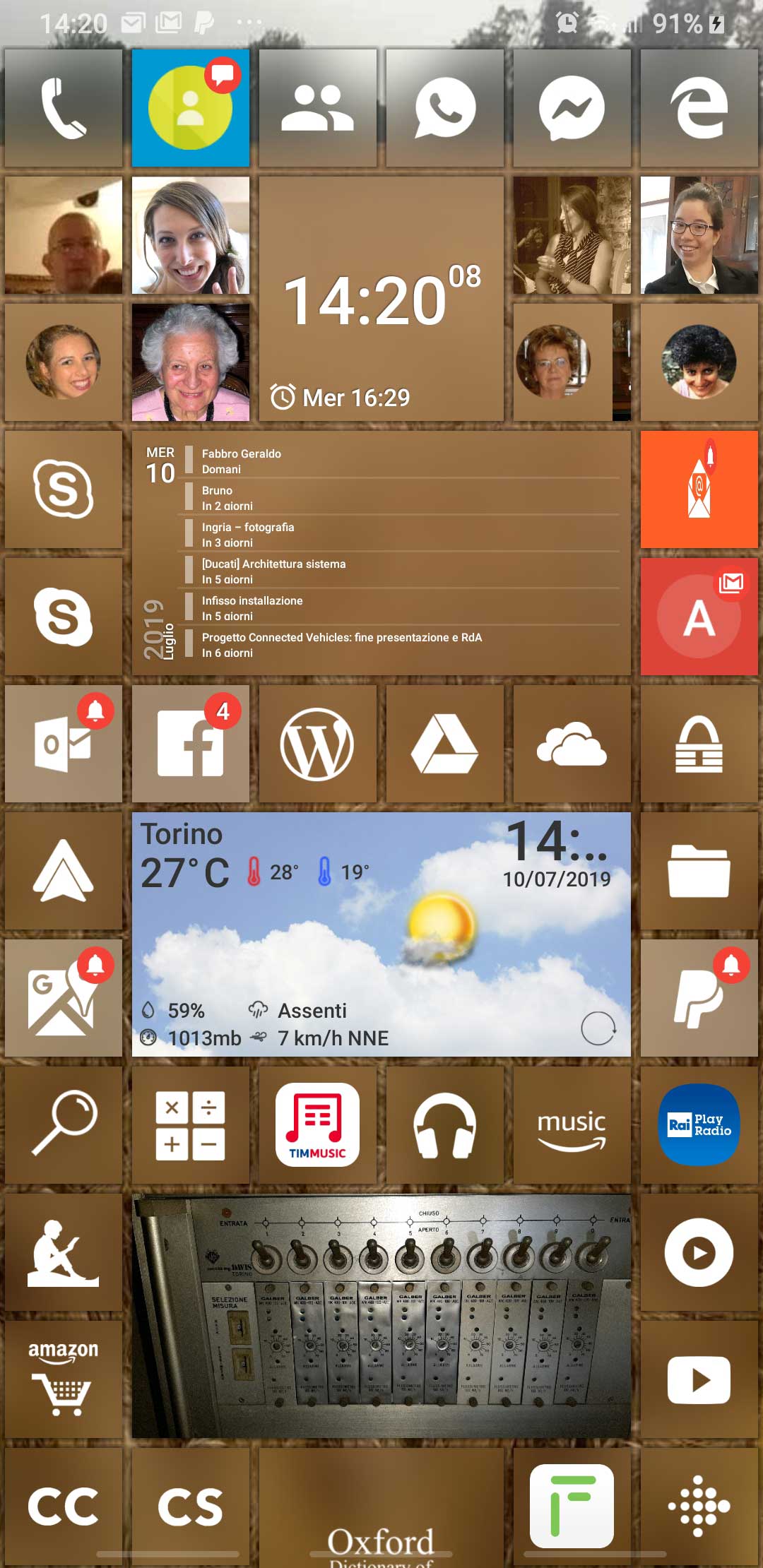Open the file manager folder tile
This screenshot has width=763, height=1568.
click(699, 871)
